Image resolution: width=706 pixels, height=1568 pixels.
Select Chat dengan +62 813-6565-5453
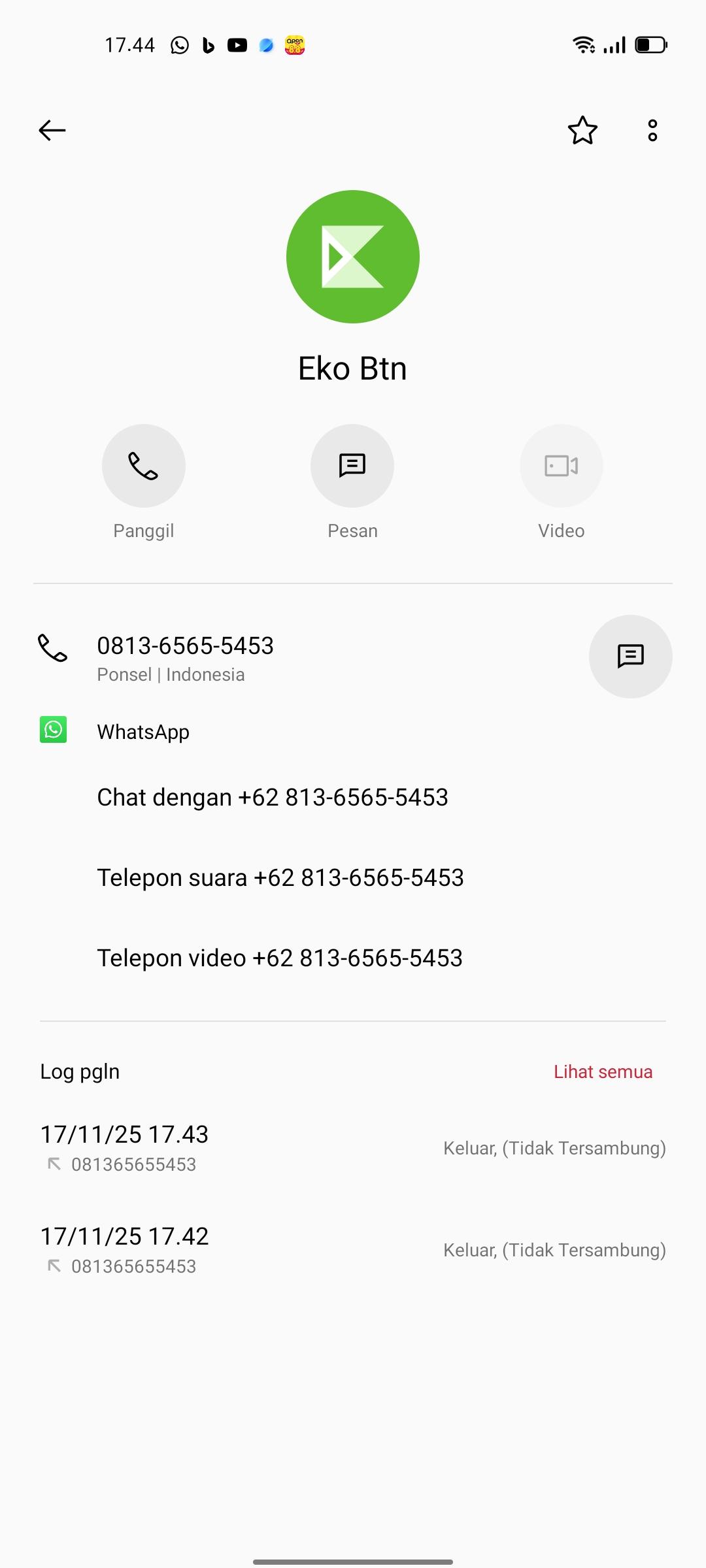[272, 797]
